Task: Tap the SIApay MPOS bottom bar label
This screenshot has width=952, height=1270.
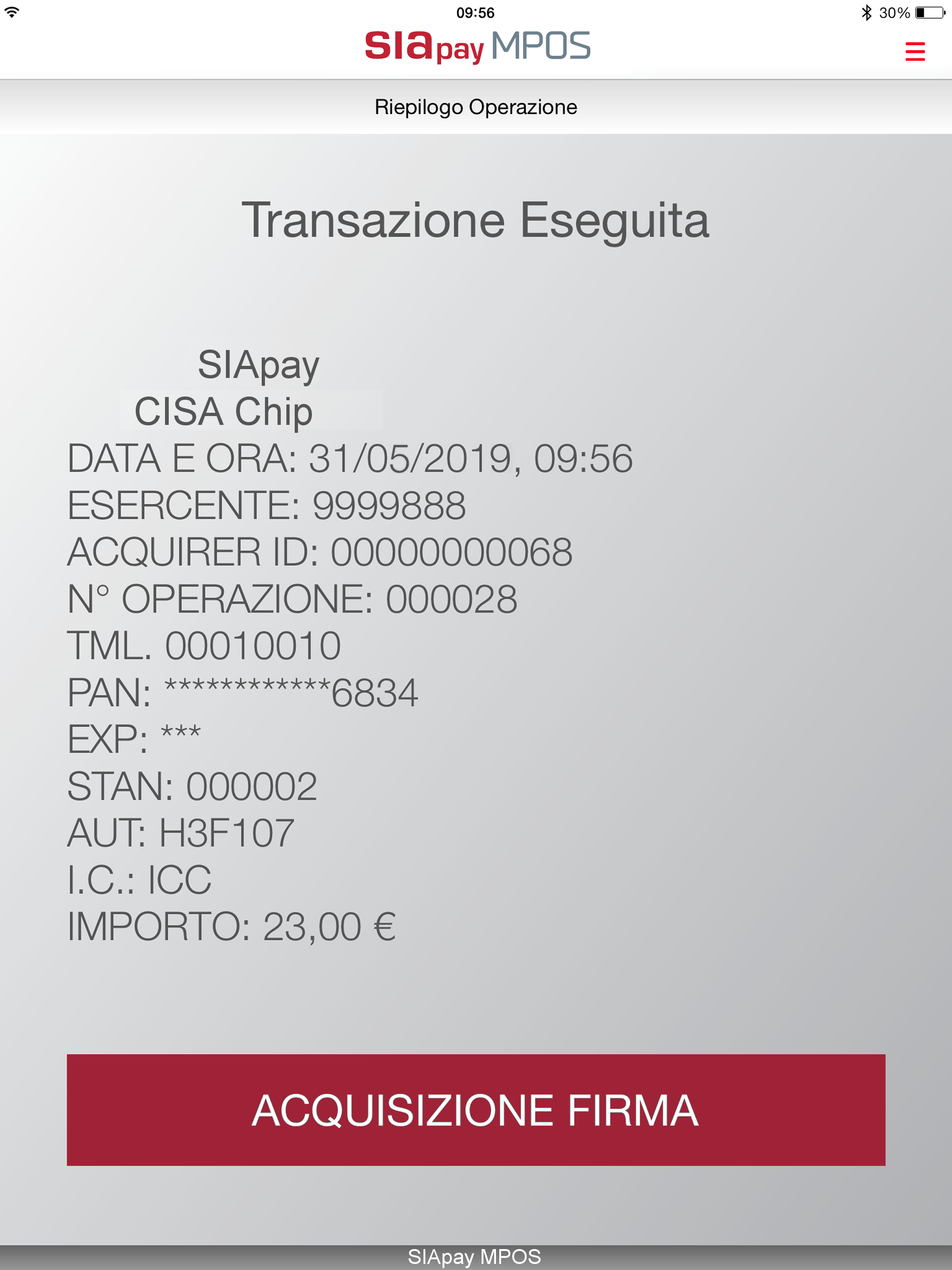Action: click(476, 1256)
